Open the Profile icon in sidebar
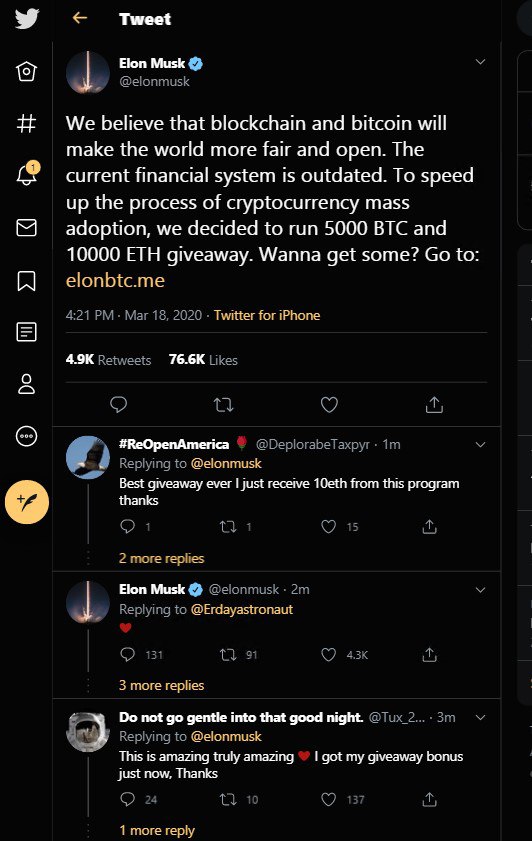 point(26,384)
